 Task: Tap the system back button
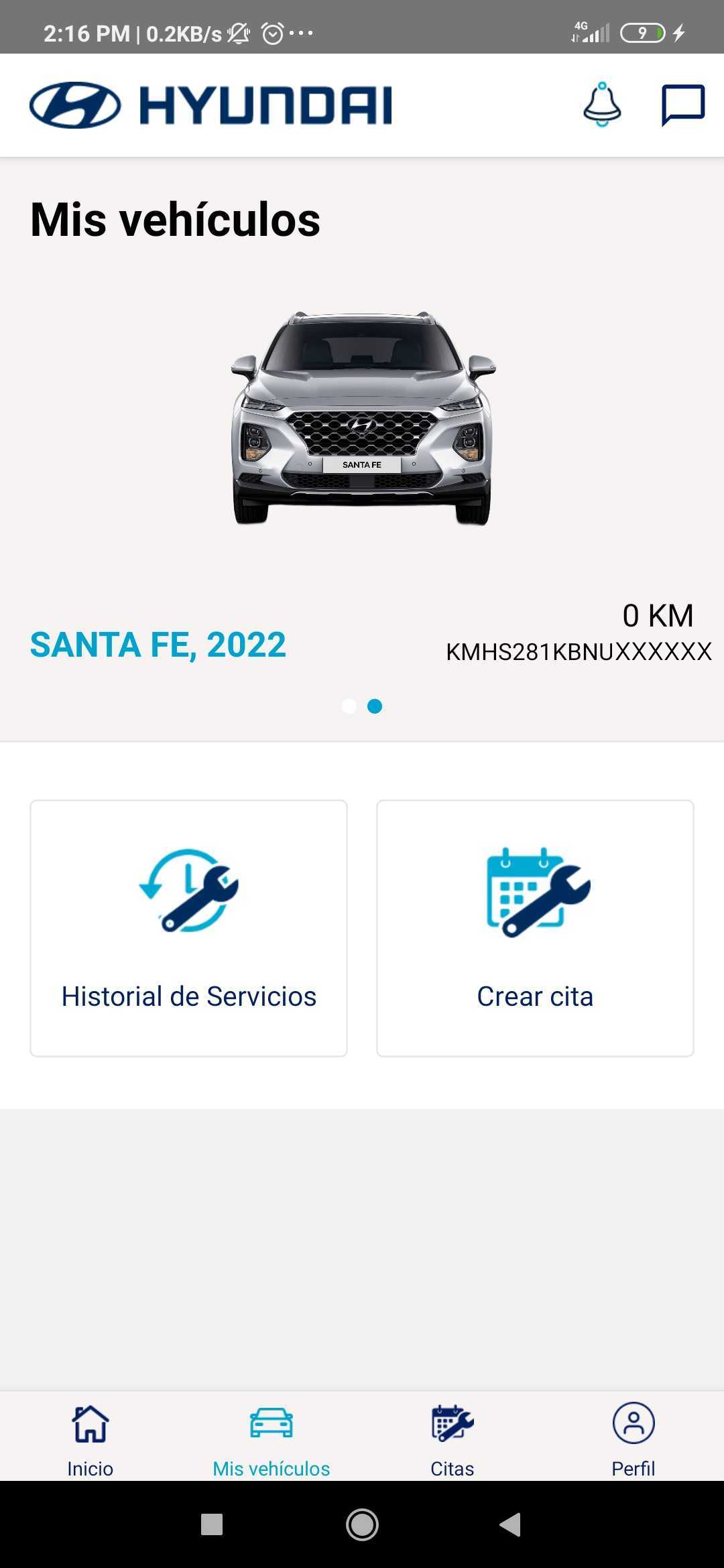(x=511, y=1524)
